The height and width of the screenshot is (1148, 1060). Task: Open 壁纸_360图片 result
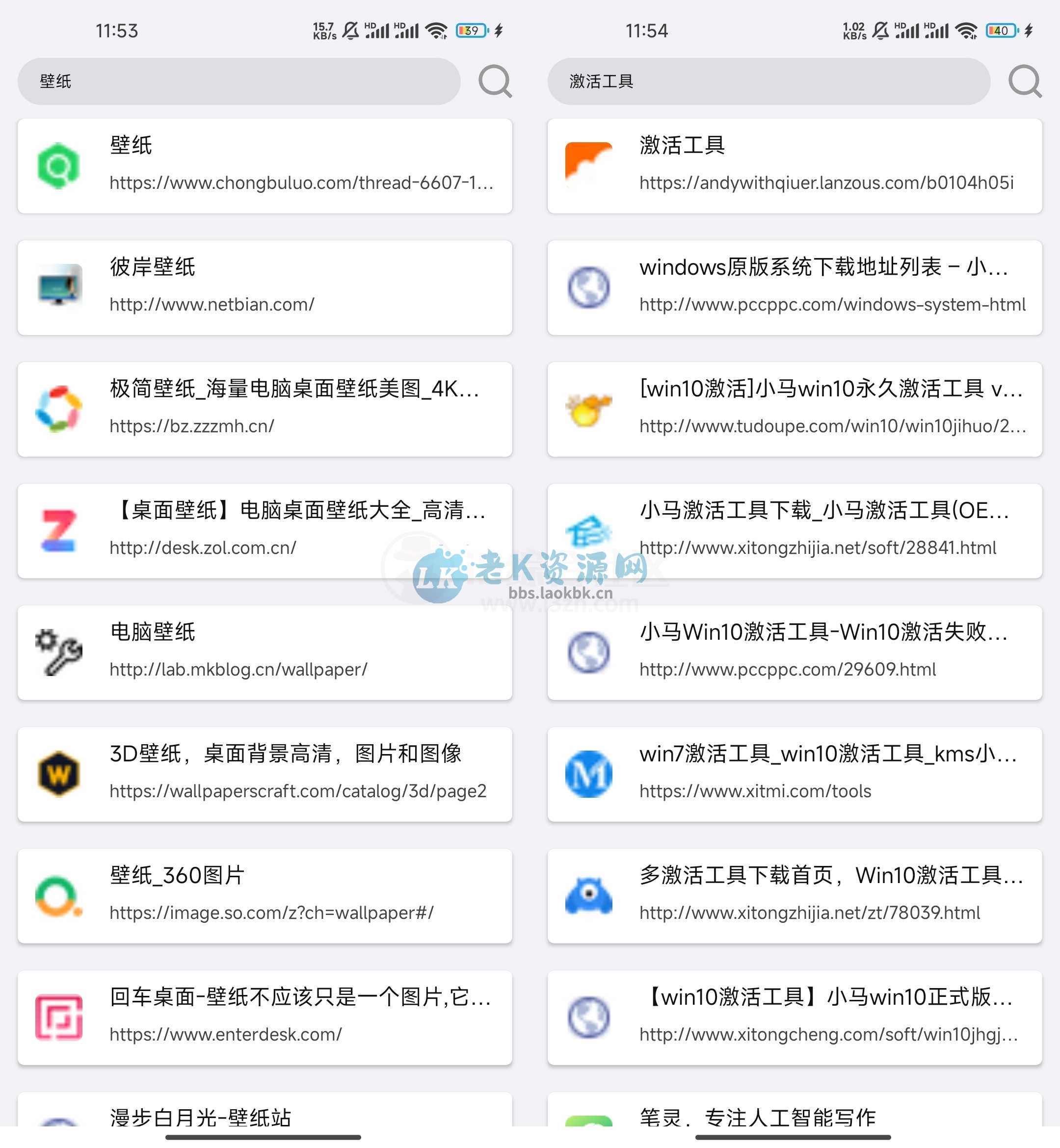265,895
